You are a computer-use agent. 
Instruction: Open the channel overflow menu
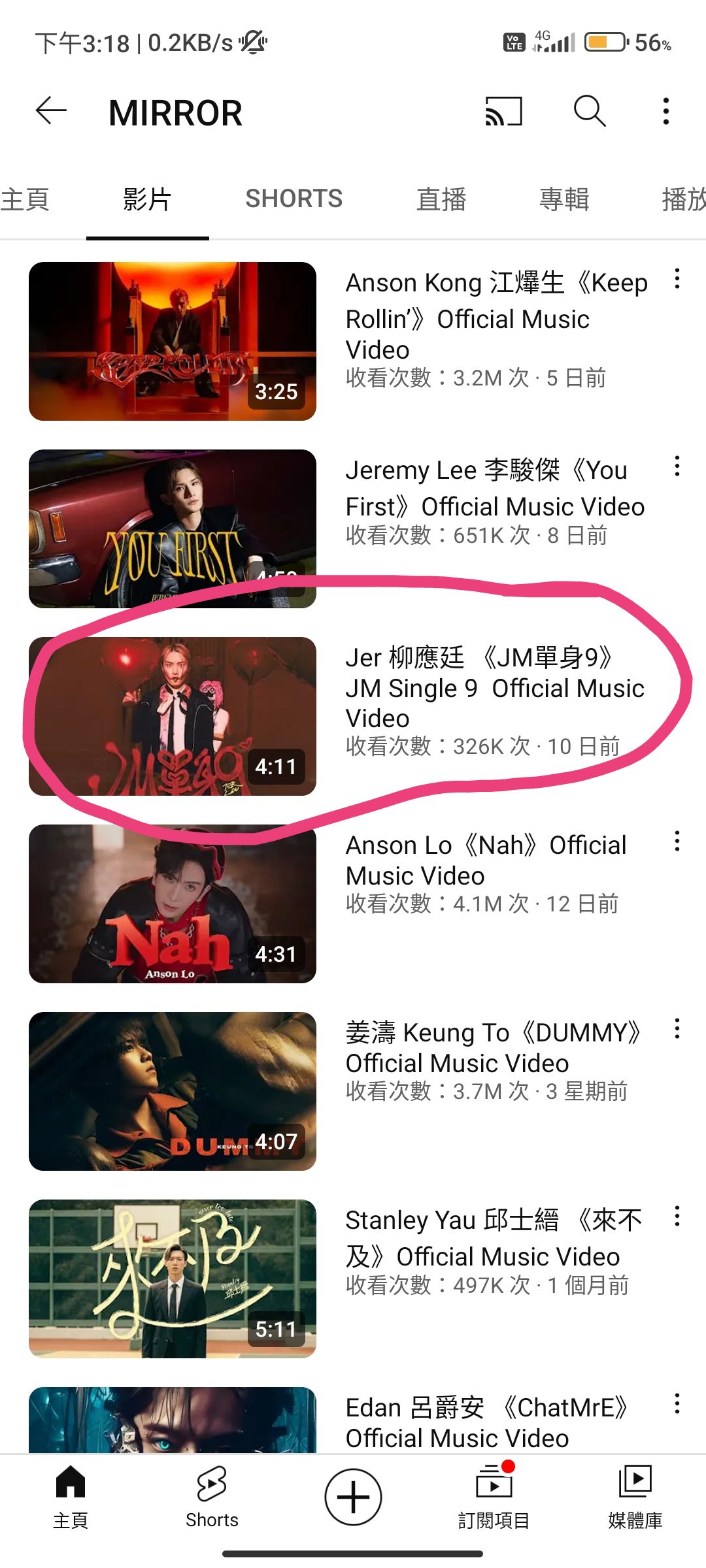coord(665,111)
